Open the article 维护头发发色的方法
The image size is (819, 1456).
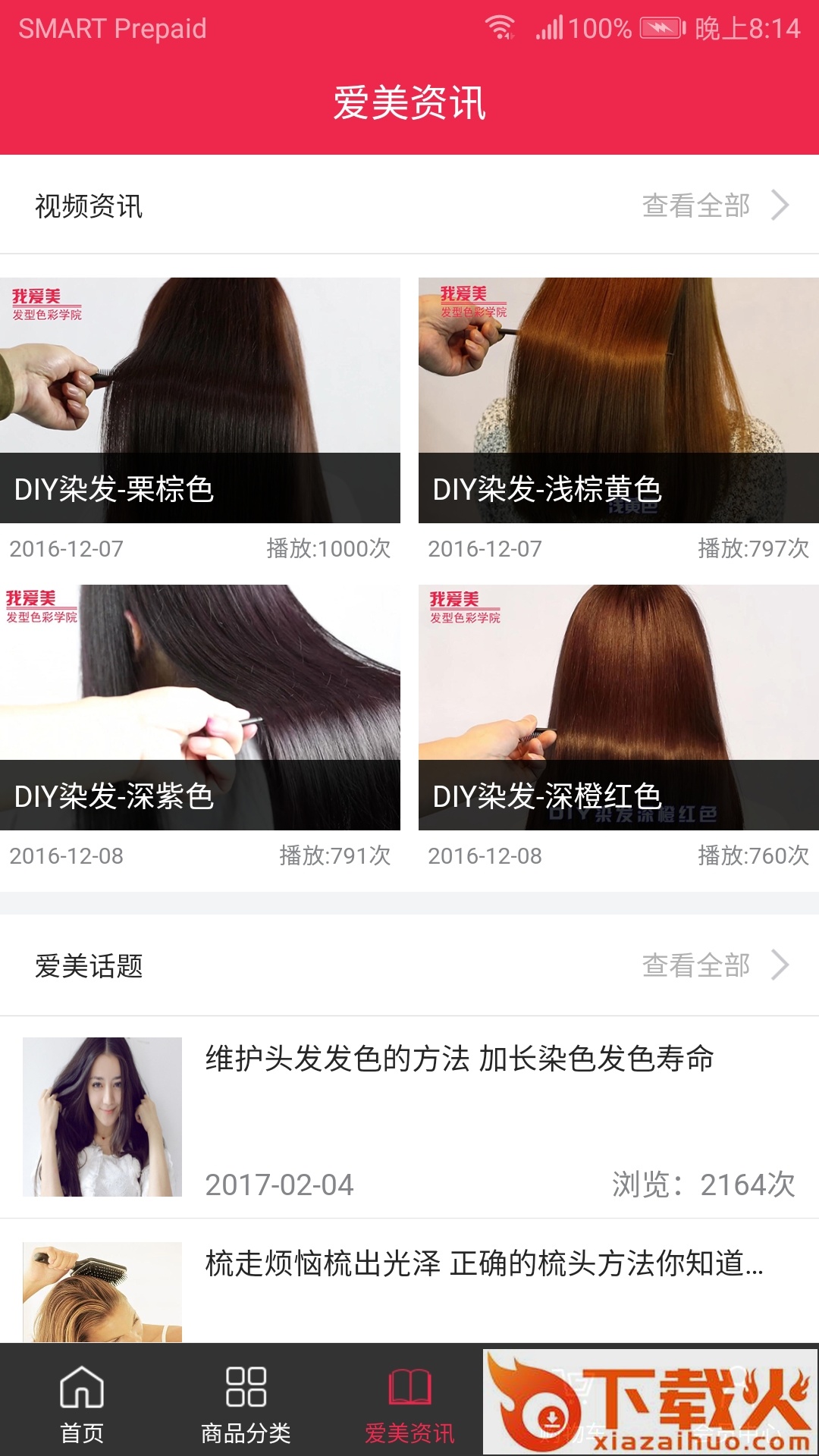(x=409, y=1107)
